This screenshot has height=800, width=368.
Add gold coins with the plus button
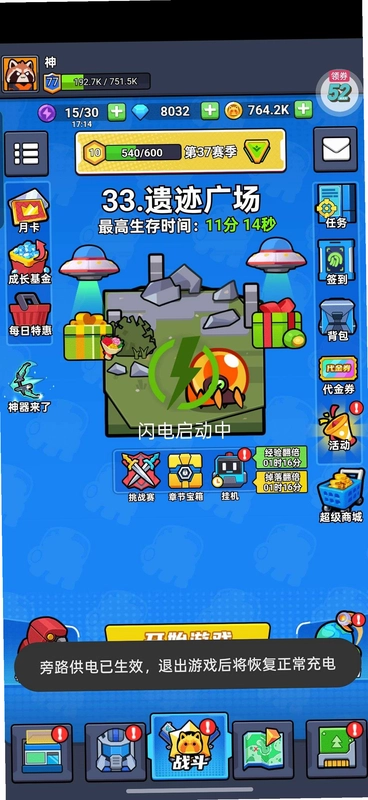[303, 109]
